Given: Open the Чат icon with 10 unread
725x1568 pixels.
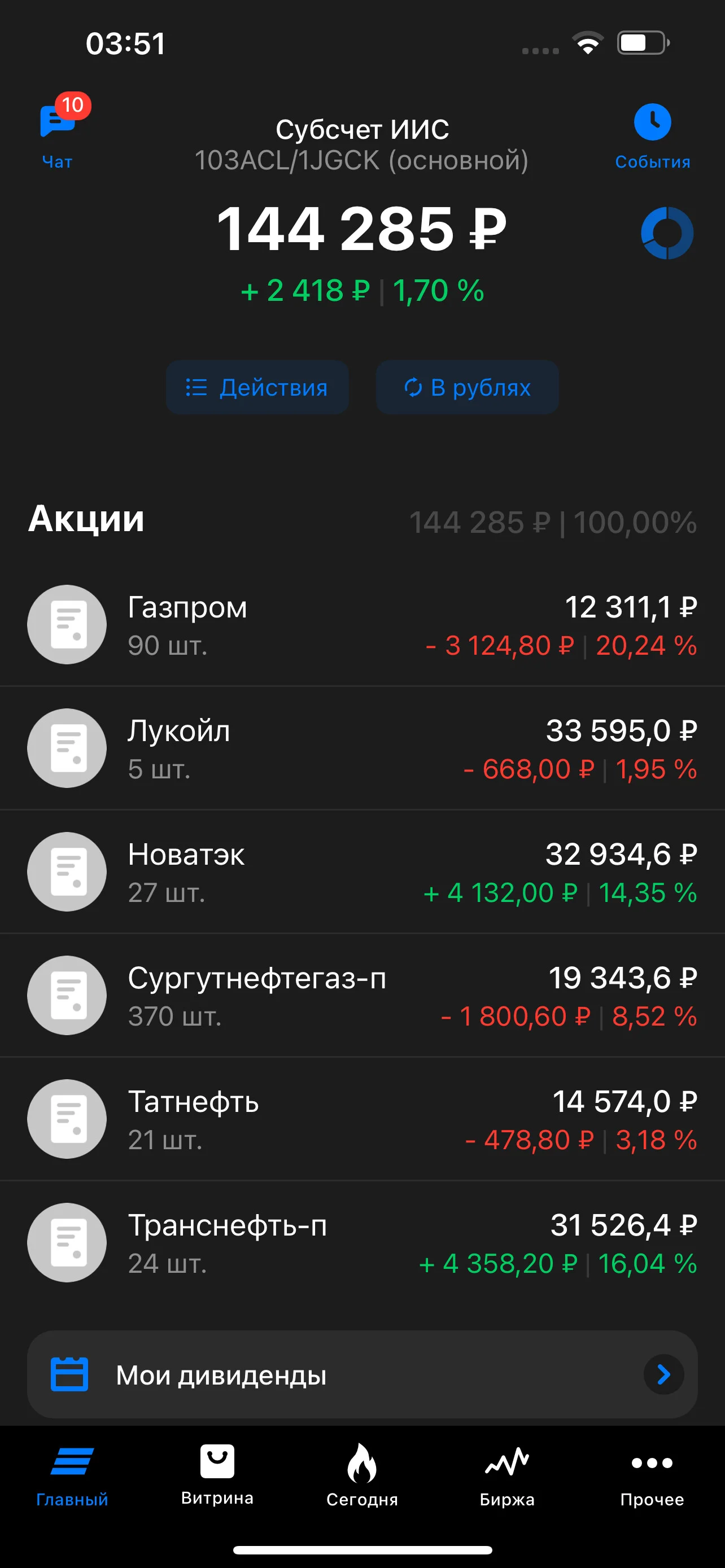Looking at the screenshot, I should click(x=58, y=130).
